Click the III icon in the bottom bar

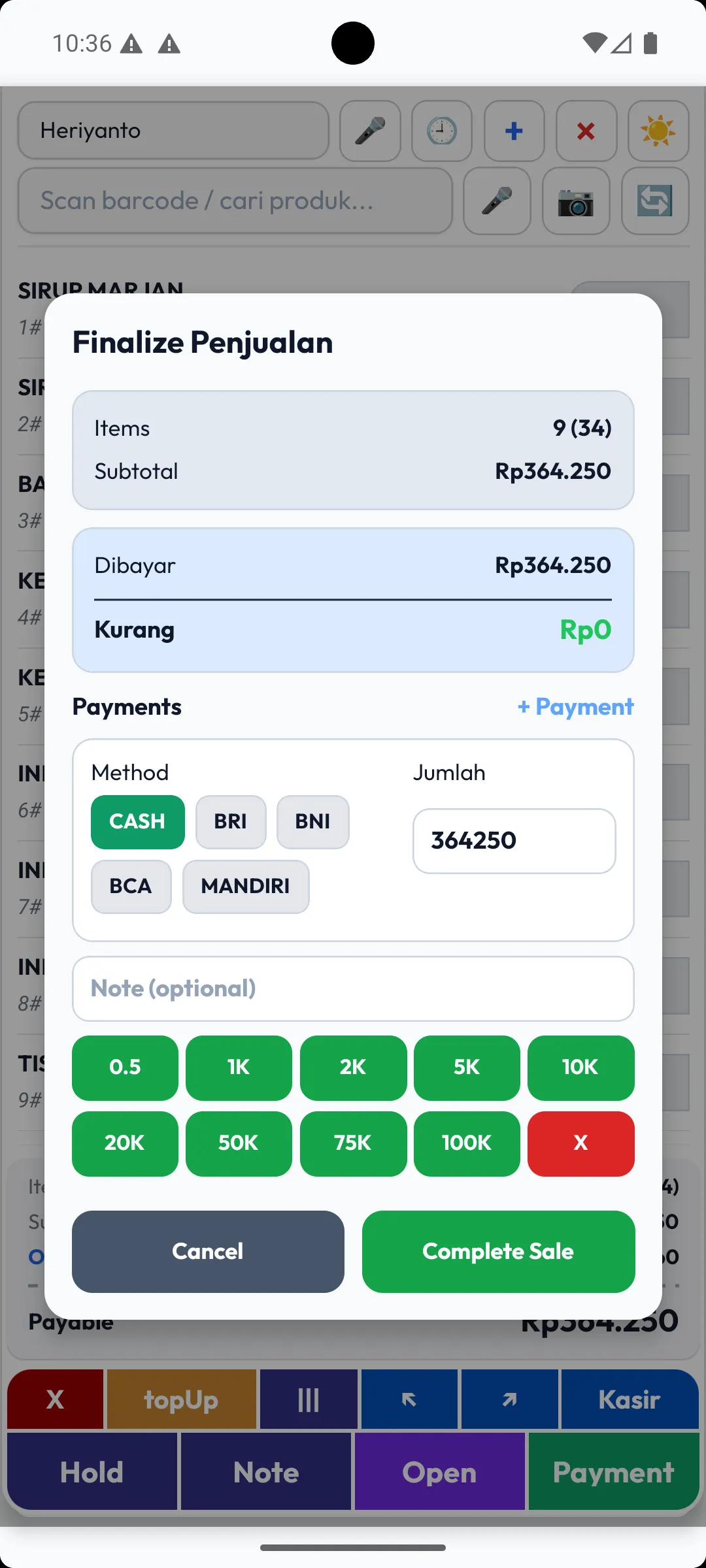tap(309, 1399)
